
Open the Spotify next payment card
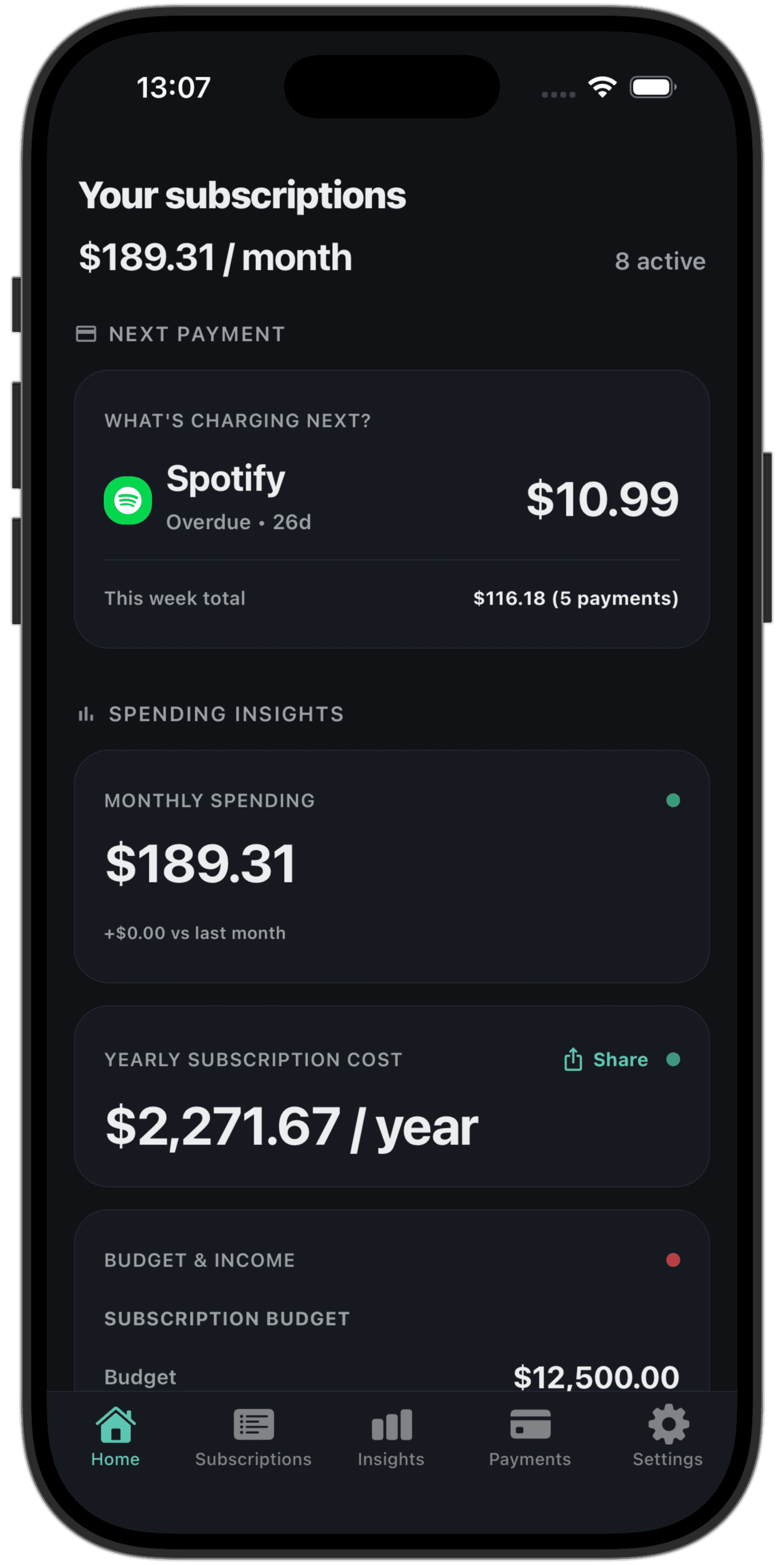391,499
